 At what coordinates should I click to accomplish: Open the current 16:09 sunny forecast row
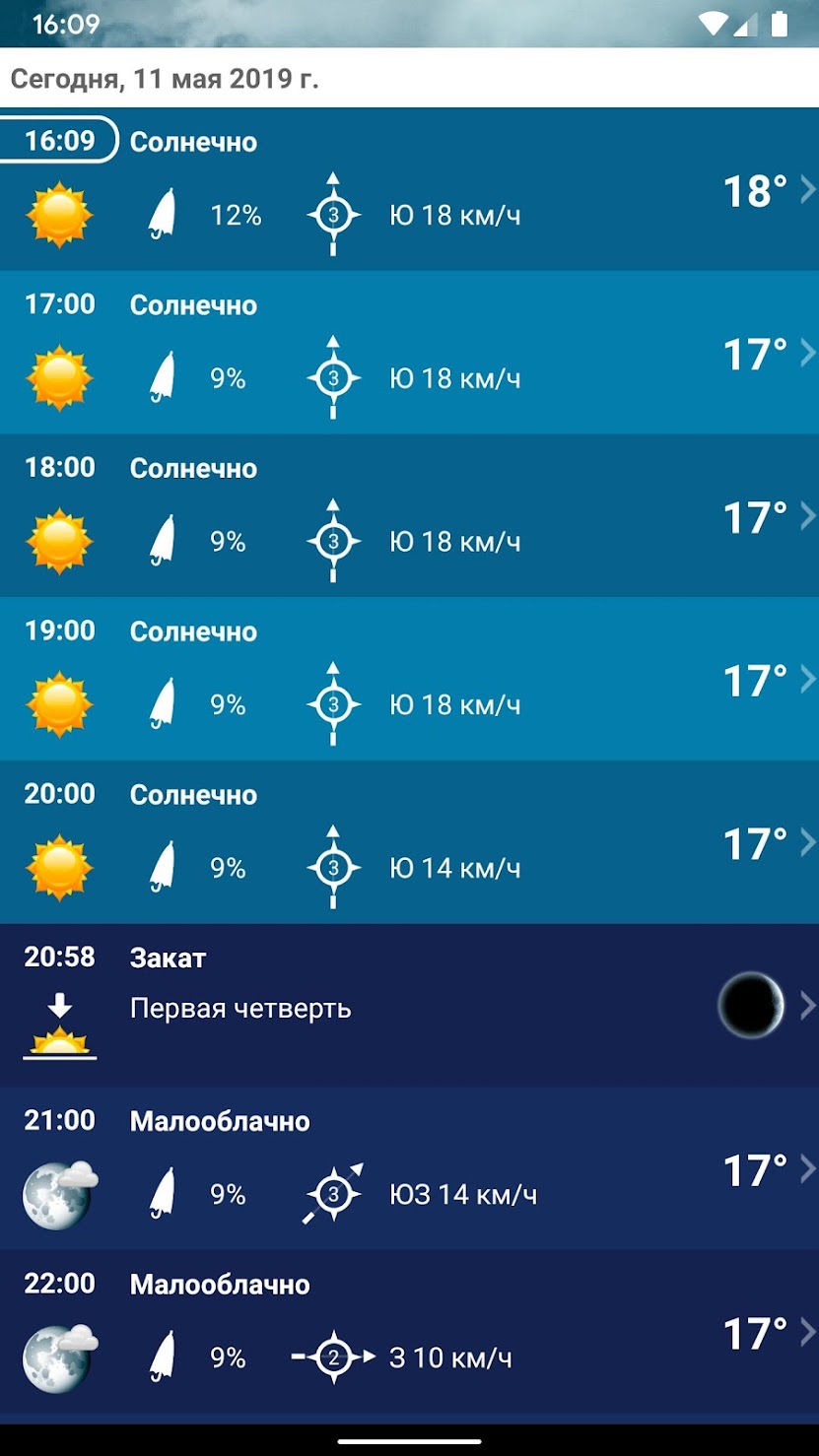pyautogui.click(x=409, y=189)
